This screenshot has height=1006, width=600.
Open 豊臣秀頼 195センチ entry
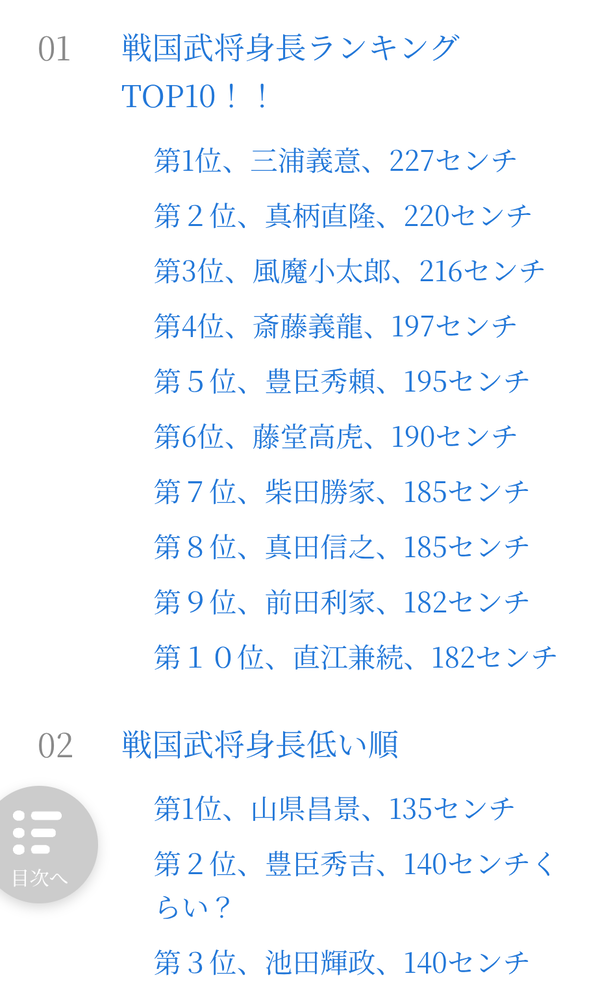click(342, 381)
